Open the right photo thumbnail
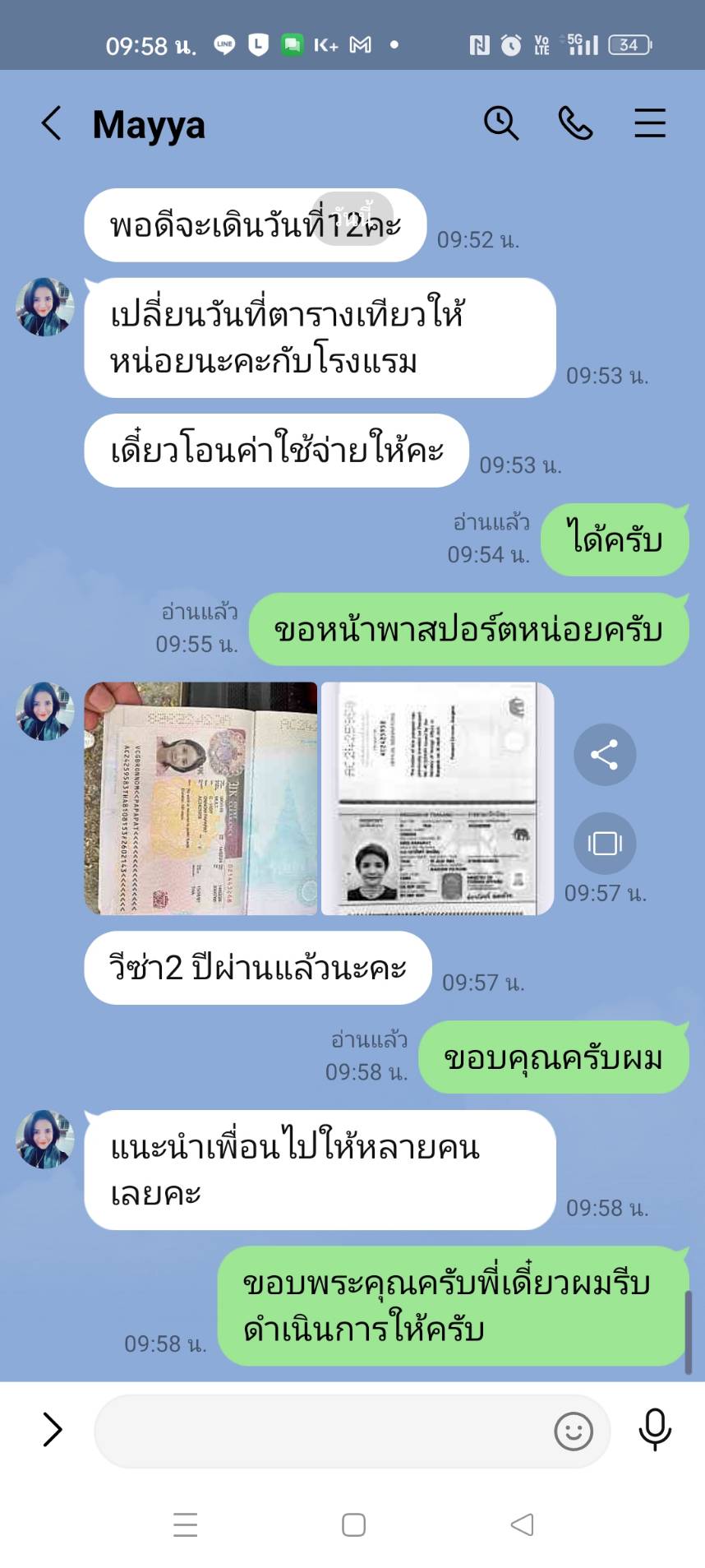The width and height of the screenshot is (705, 1568). coord(437,798)
